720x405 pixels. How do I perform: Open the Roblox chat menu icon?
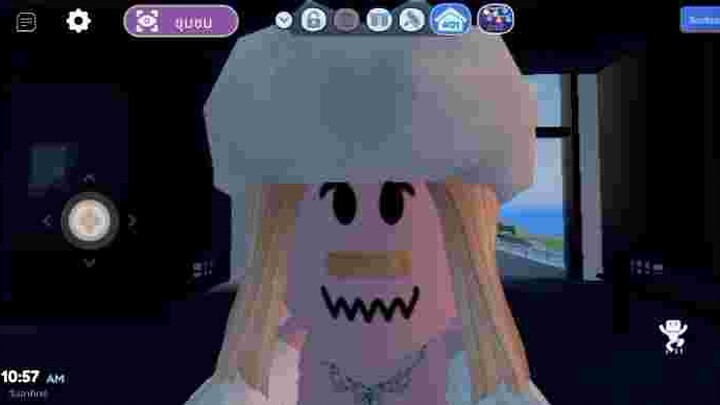click(26, 21)
